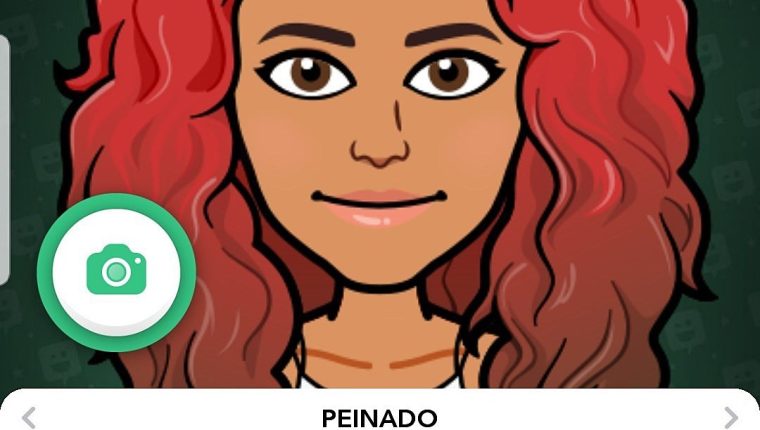Go to the previous category before Peinado
This screenshot has height=430, width=760.
tap(29, 416)
